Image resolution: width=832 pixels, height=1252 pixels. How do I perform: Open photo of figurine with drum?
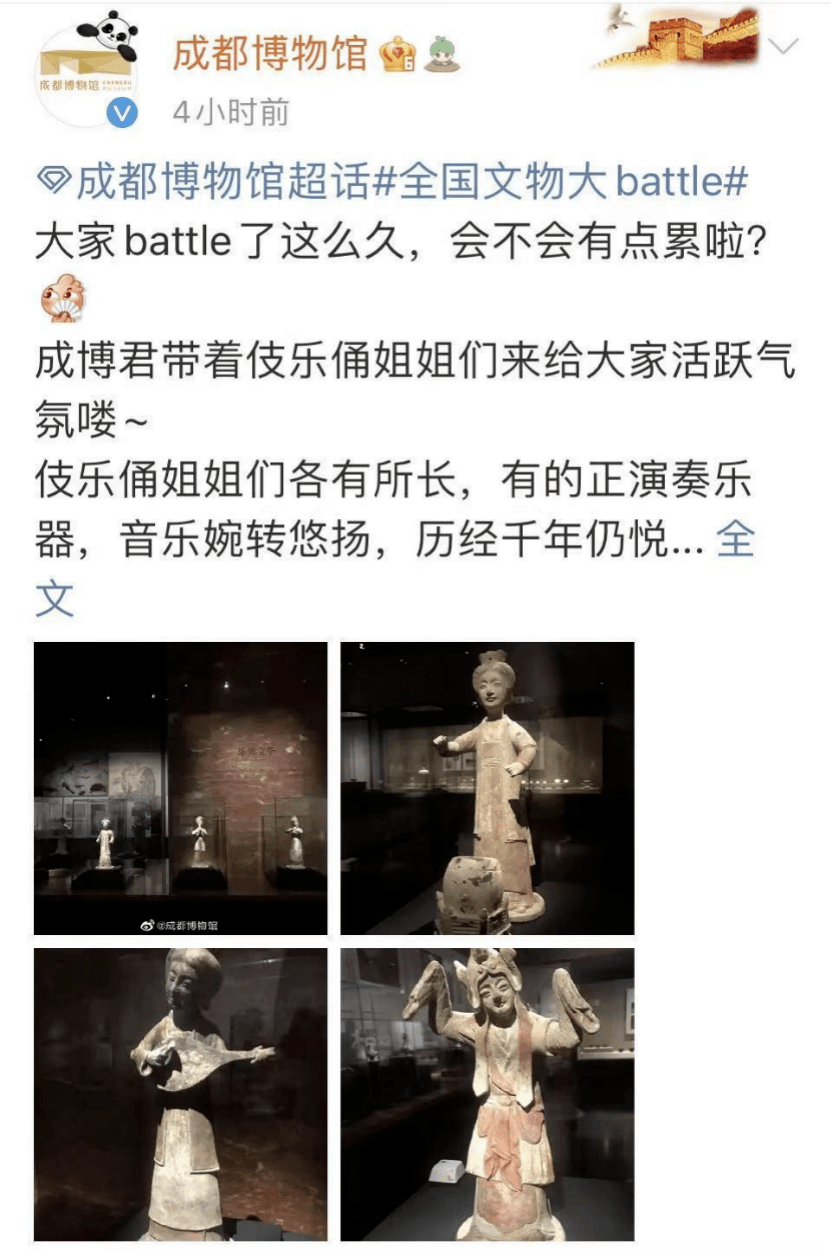487,788
